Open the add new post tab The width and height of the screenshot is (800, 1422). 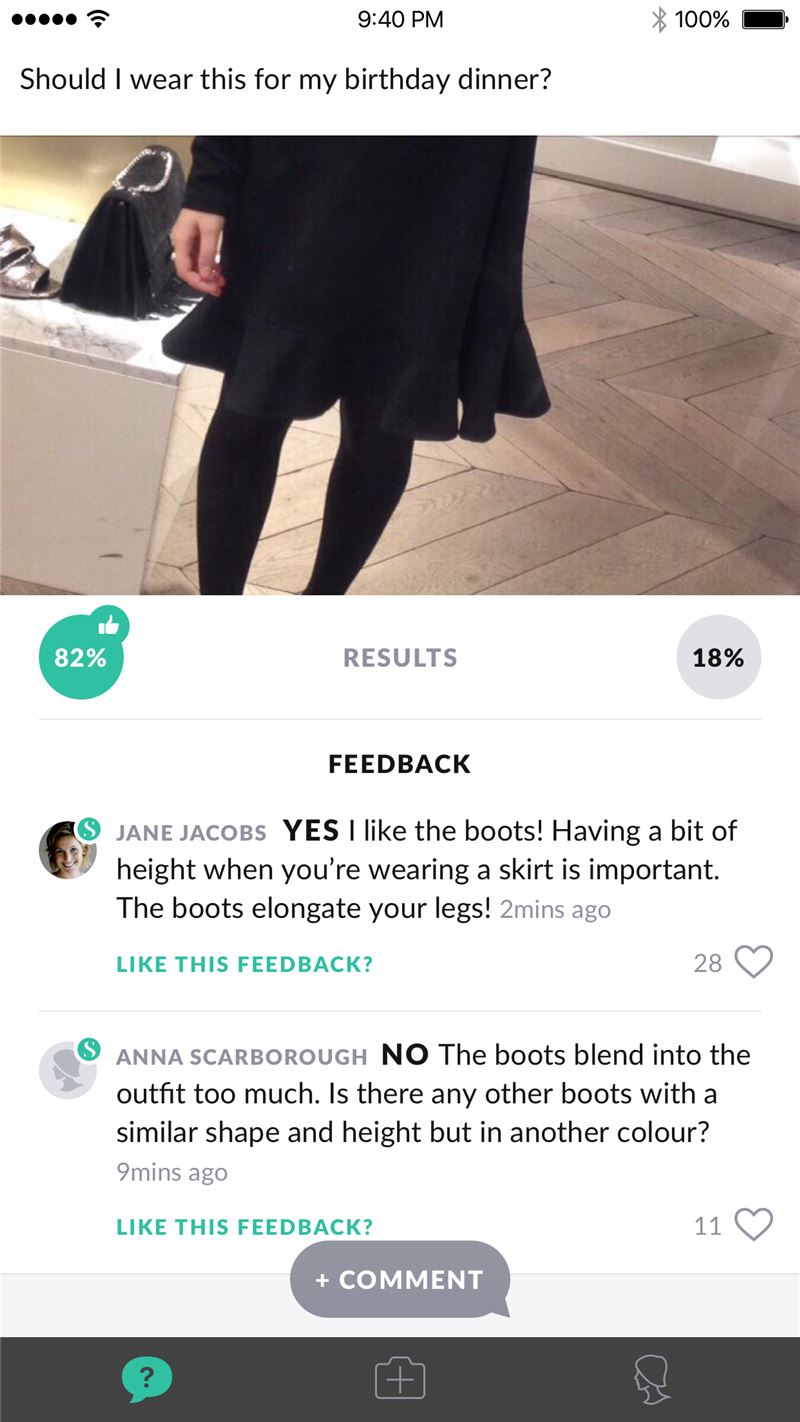point(400,1380)
